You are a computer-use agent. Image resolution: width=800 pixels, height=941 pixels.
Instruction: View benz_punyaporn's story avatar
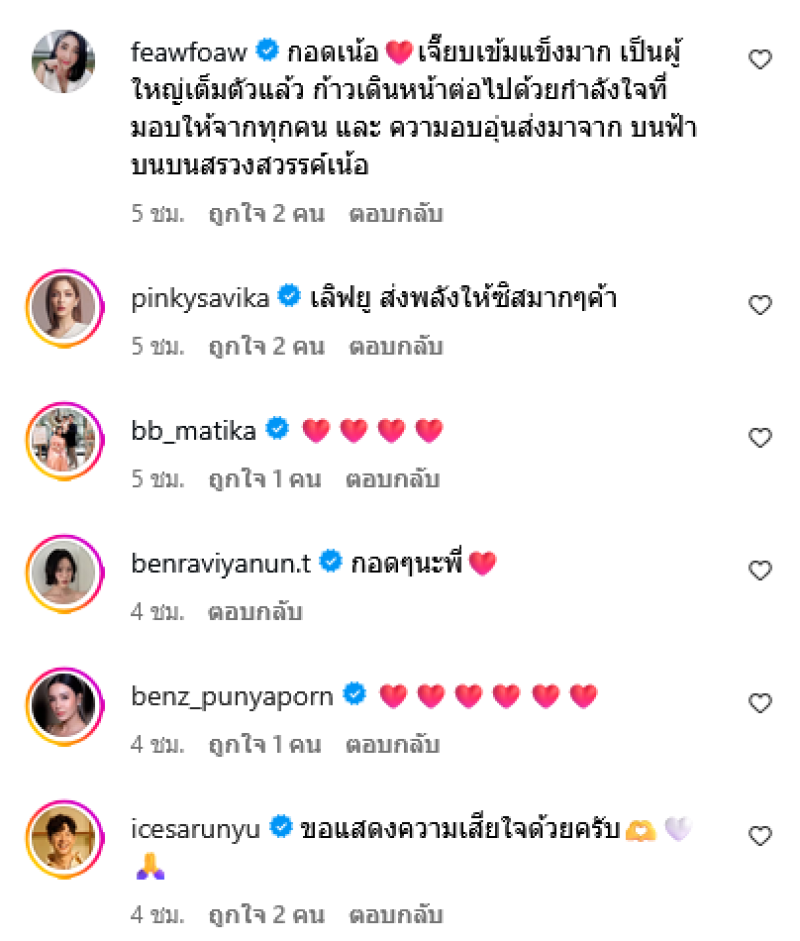64,704
